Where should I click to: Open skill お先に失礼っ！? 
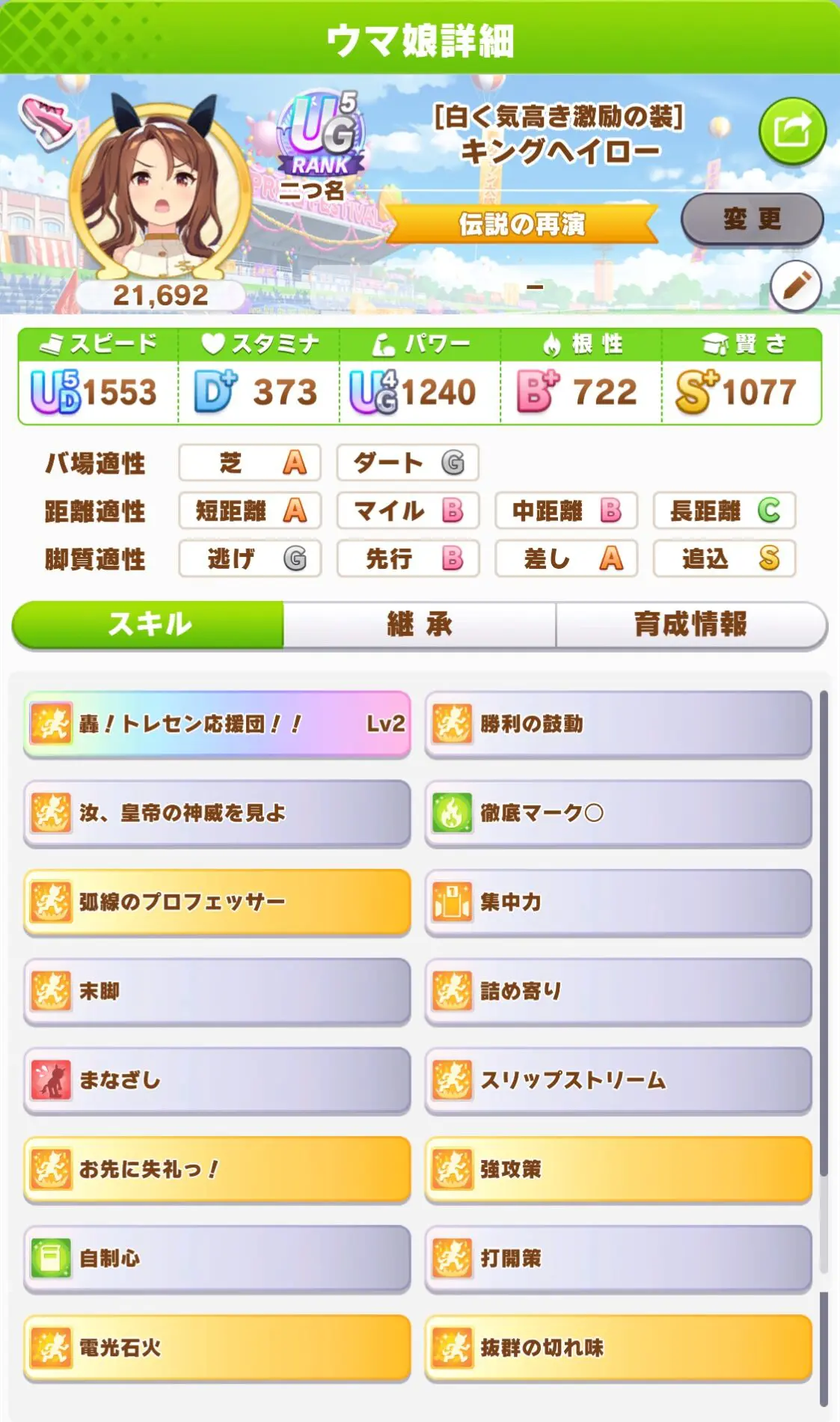click(217, 1169)
